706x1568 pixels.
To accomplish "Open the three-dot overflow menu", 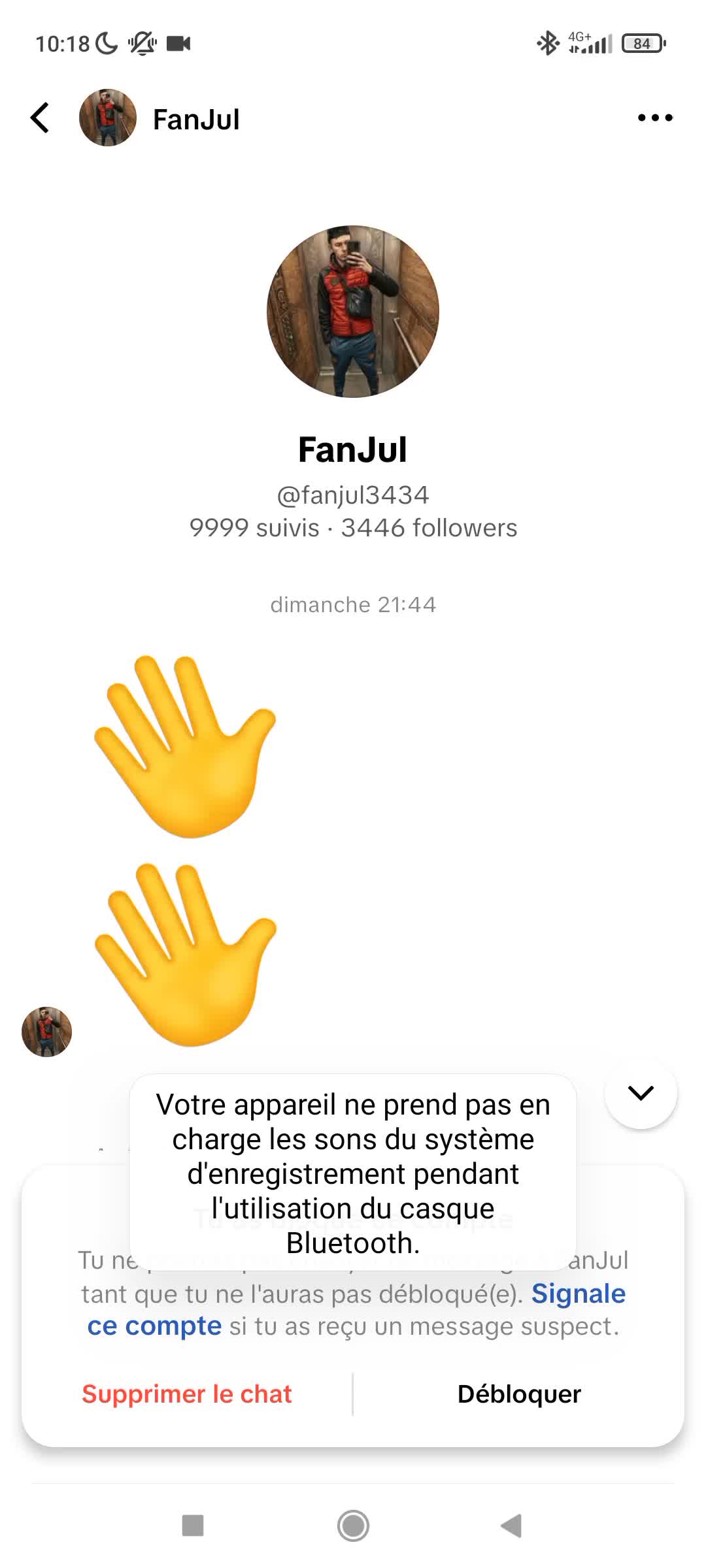I will [655, 118].
